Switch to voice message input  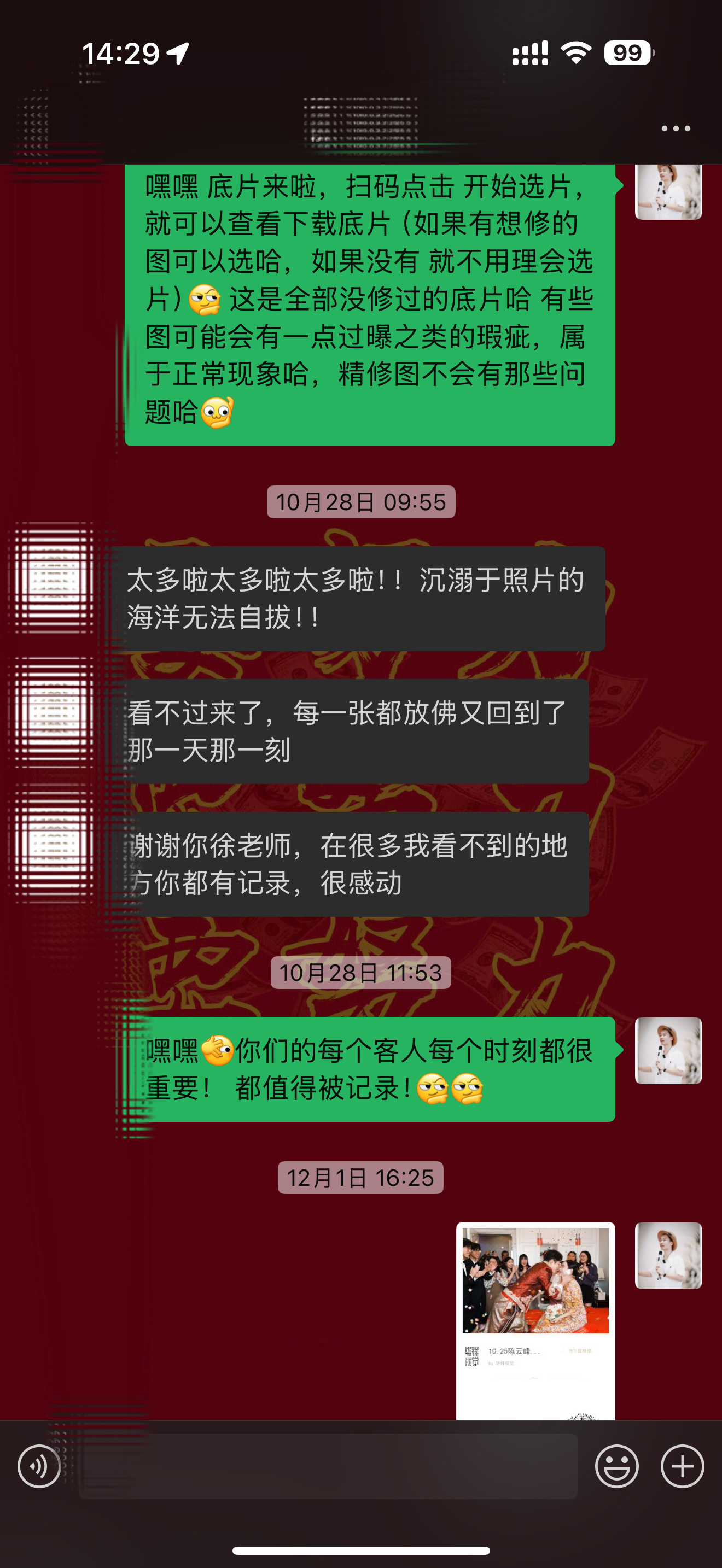click(39, 1466)
